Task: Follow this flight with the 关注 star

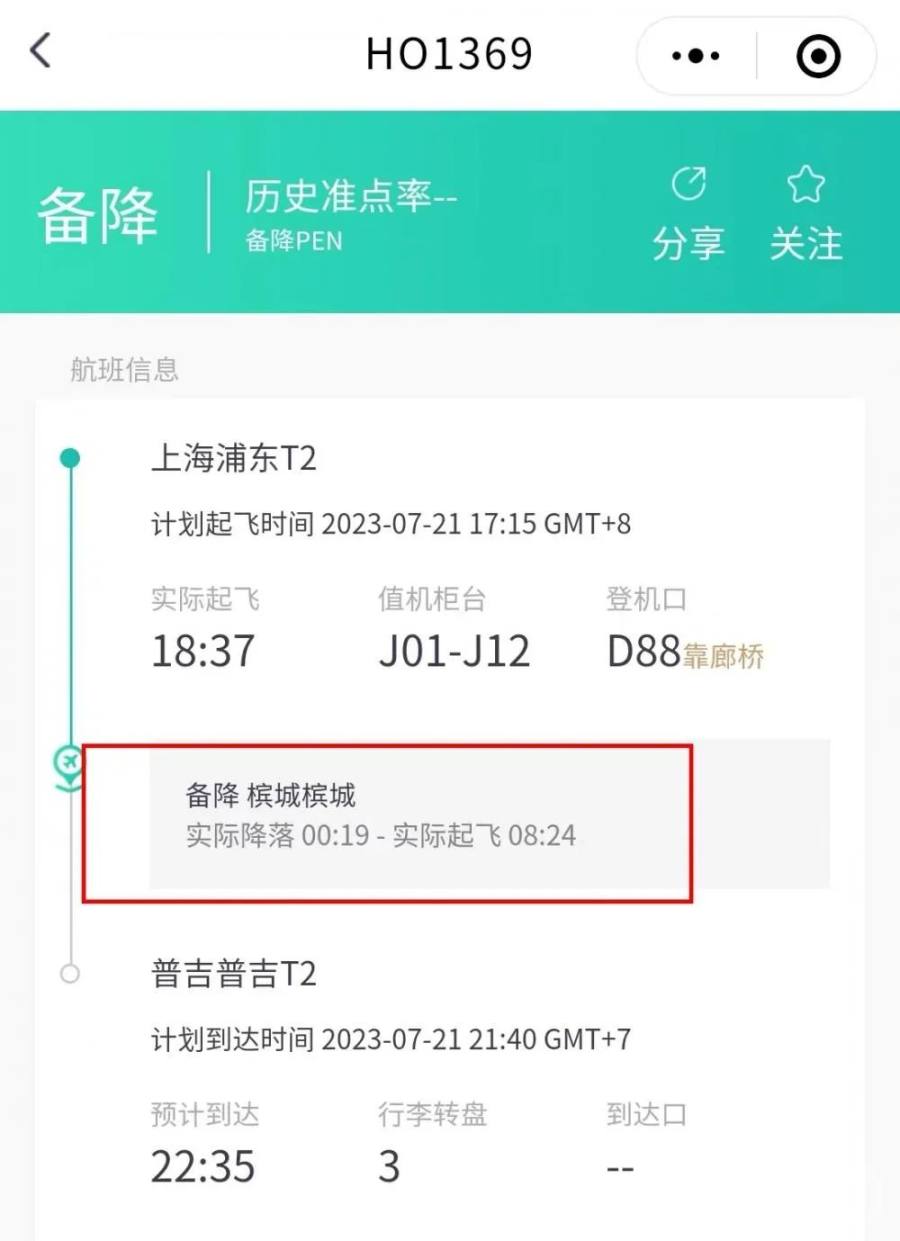Action: 806,213
